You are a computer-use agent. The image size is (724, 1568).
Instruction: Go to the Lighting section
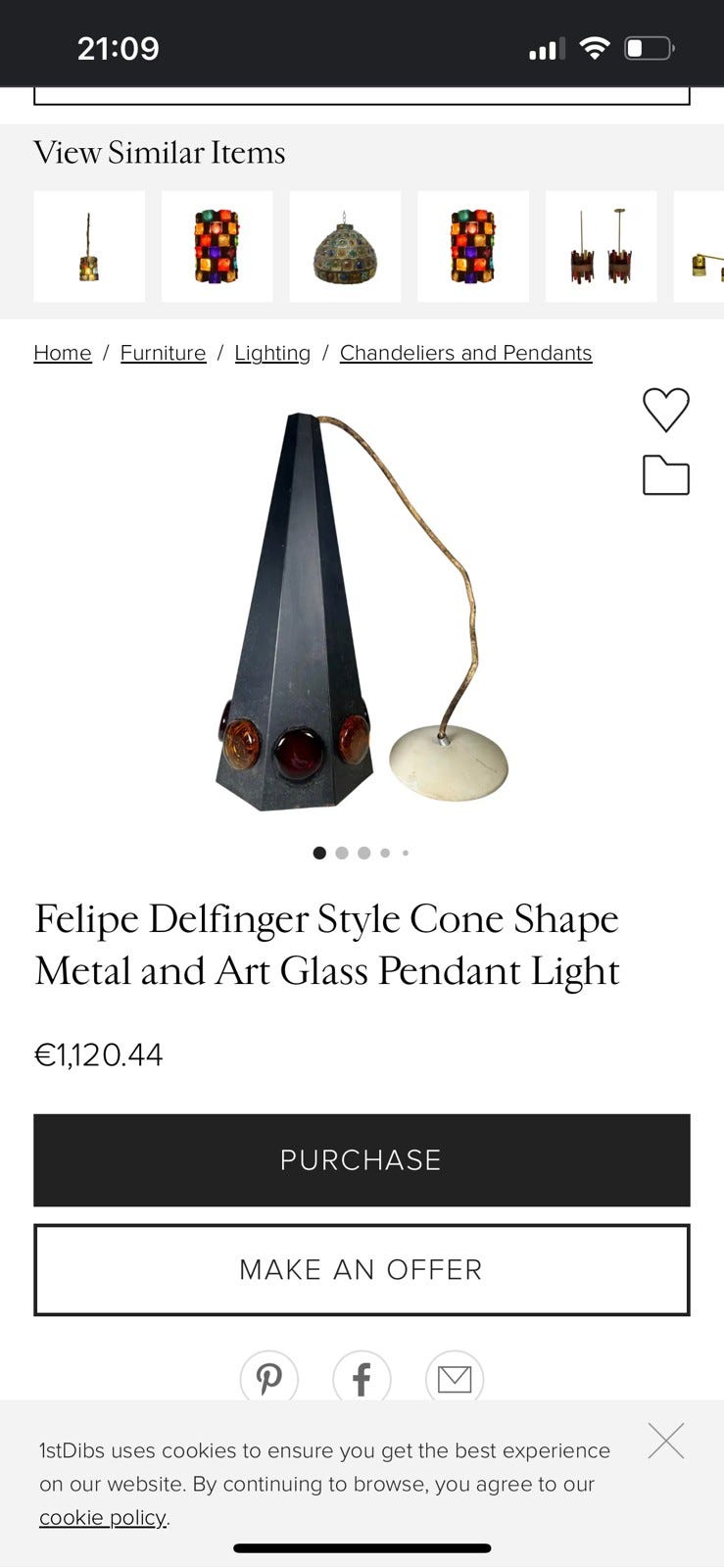tap(272, 353)
